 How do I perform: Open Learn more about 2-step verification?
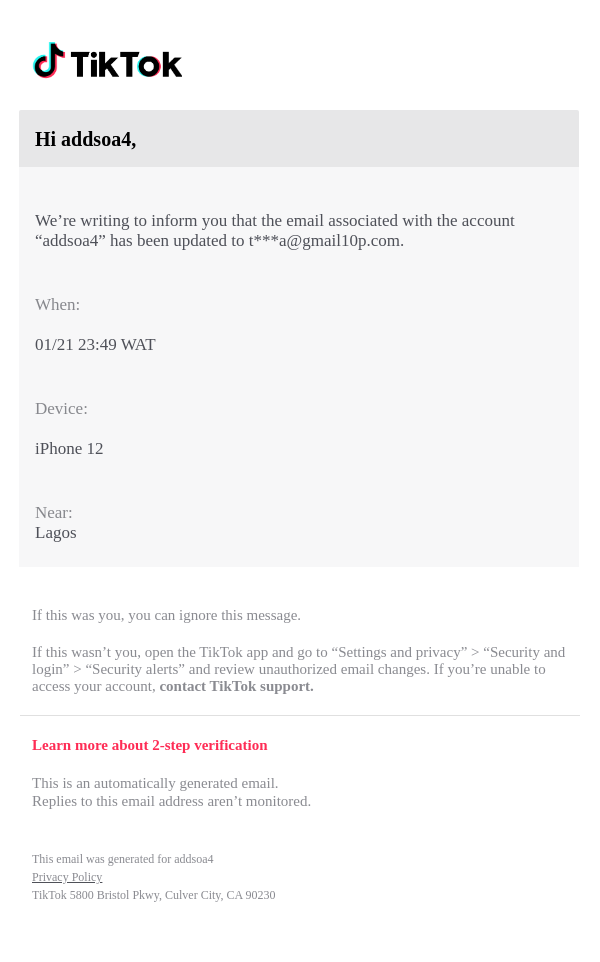[150, 746]
